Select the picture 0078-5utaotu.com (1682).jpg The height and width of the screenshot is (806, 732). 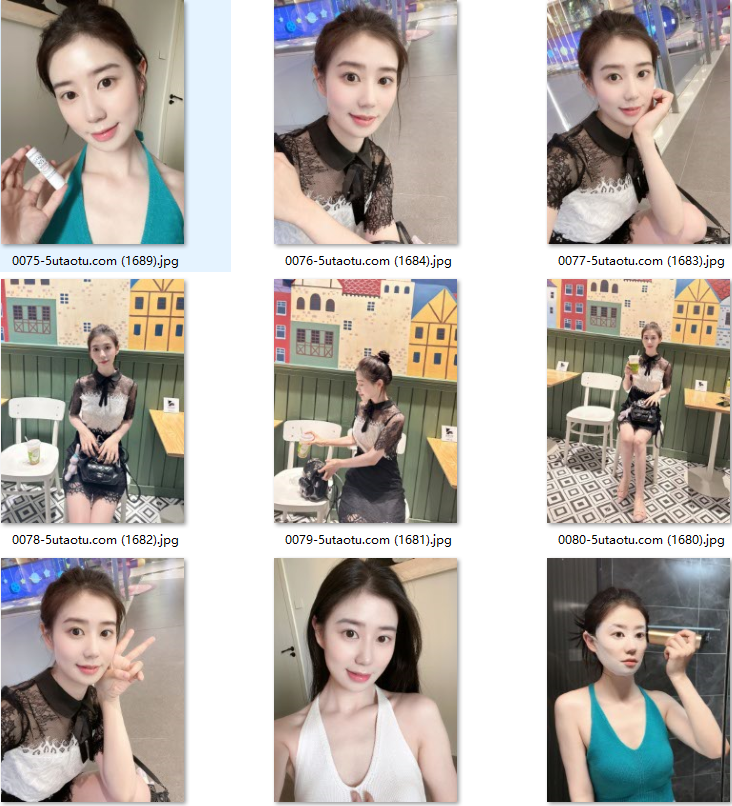pyautogui.click(x=92, y=401)
